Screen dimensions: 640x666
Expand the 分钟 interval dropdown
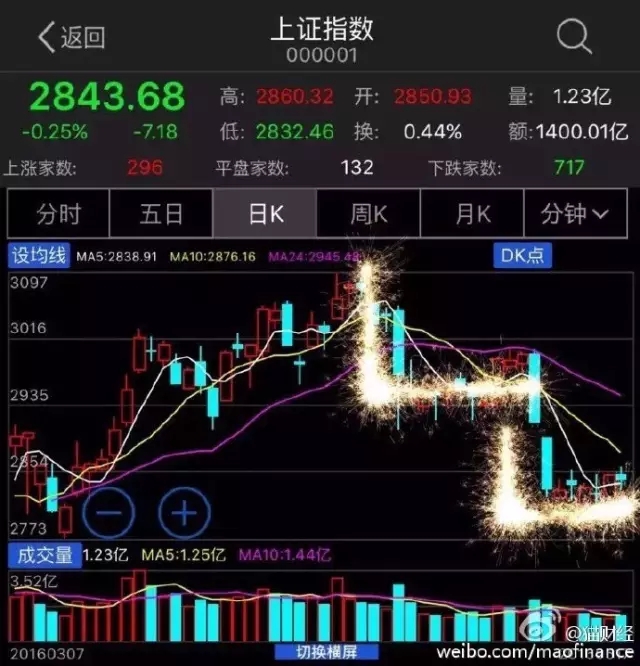575,213
